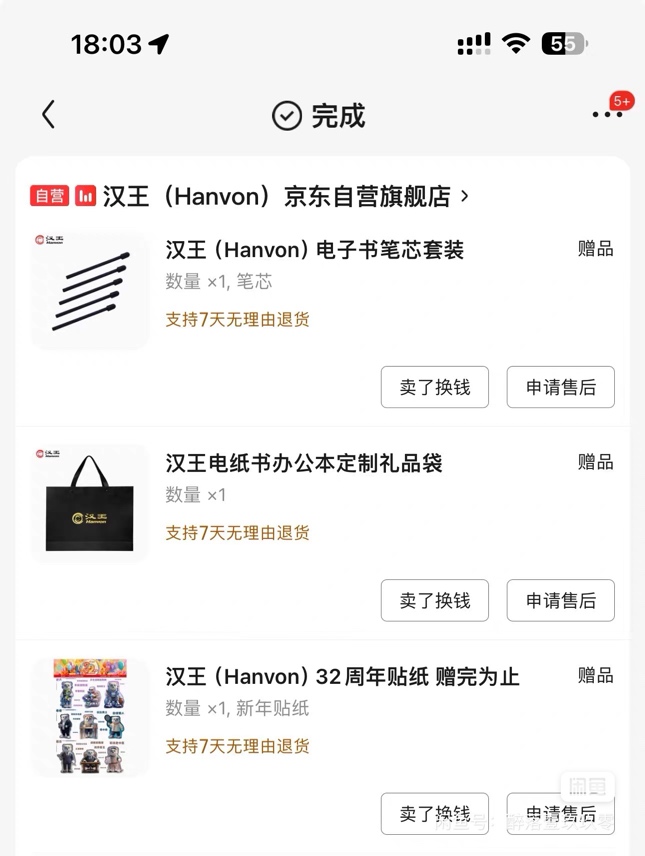Viewport: 645px width, 856px height.
Task: Tap 卖了换钱 for 电子书笔芯套装
Action: (435, 387)
